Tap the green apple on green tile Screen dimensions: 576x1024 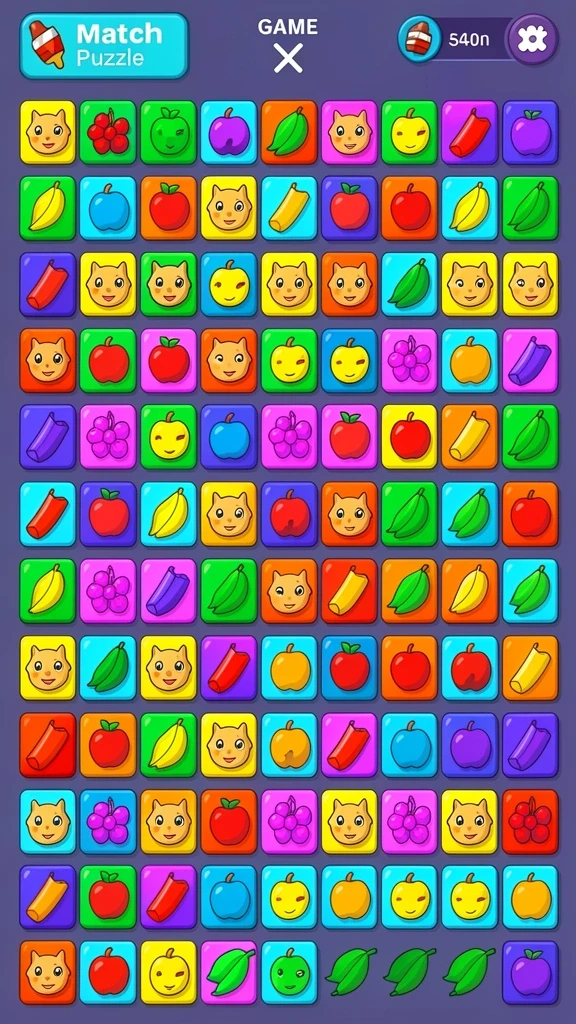click(168, 132)
